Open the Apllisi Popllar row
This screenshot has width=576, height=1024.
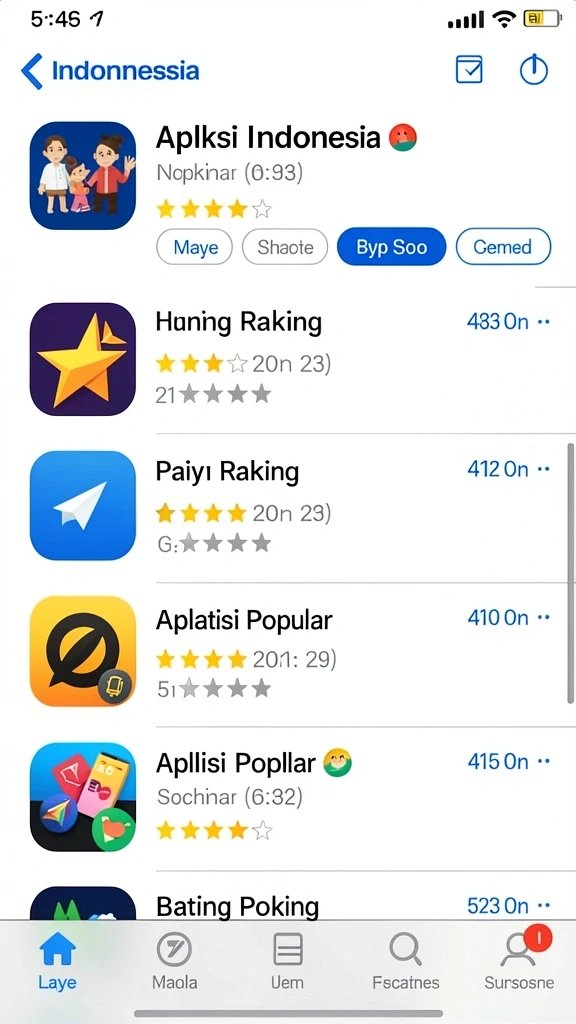pos(288,798)
